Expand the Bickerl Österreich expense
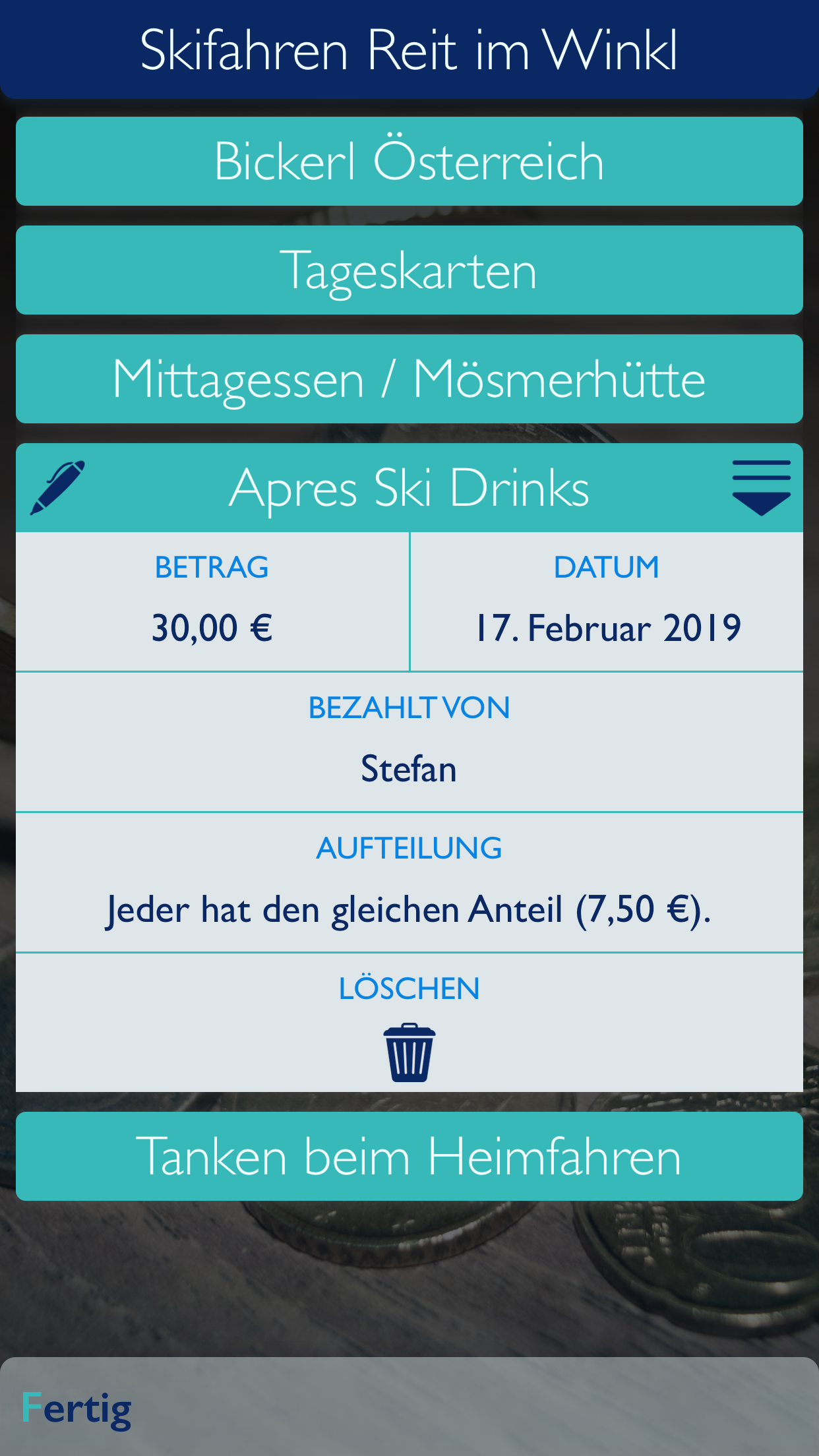 [409, 162]
